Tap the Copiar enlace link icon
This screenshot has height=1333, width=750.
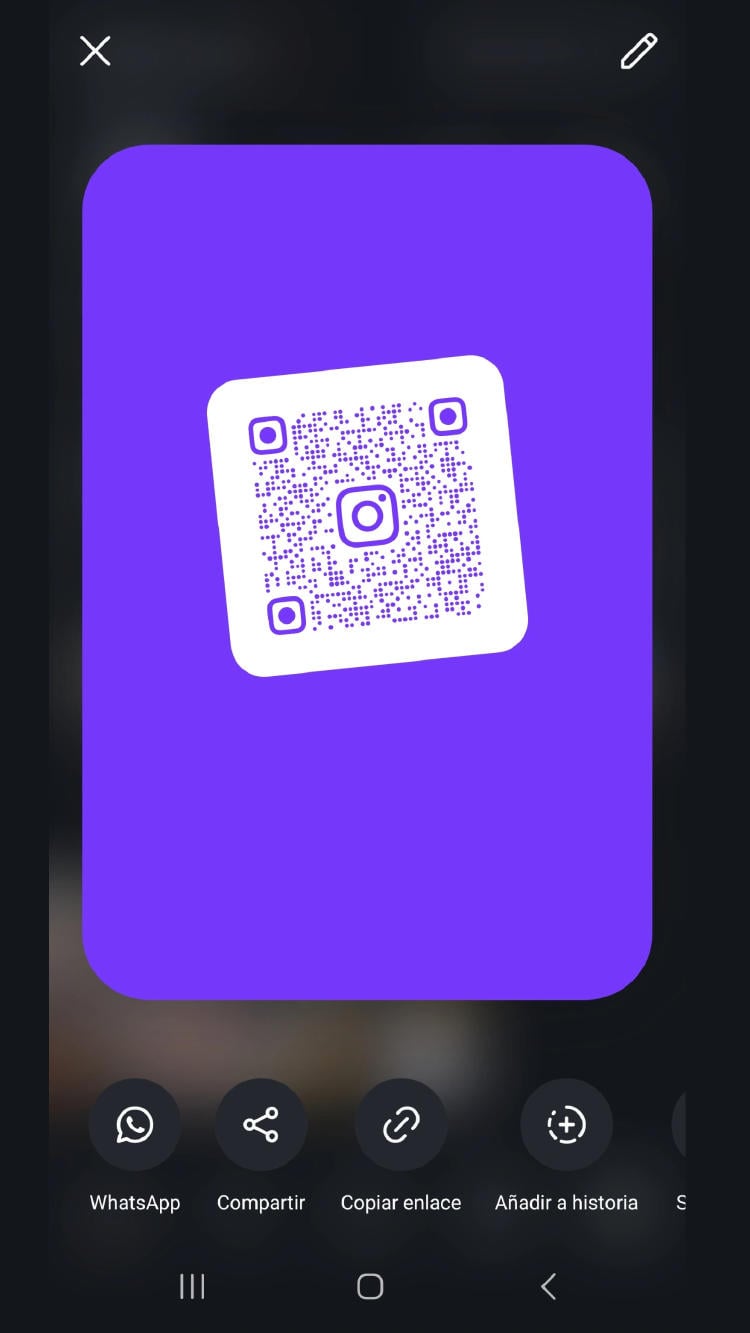click(401, 1124)
